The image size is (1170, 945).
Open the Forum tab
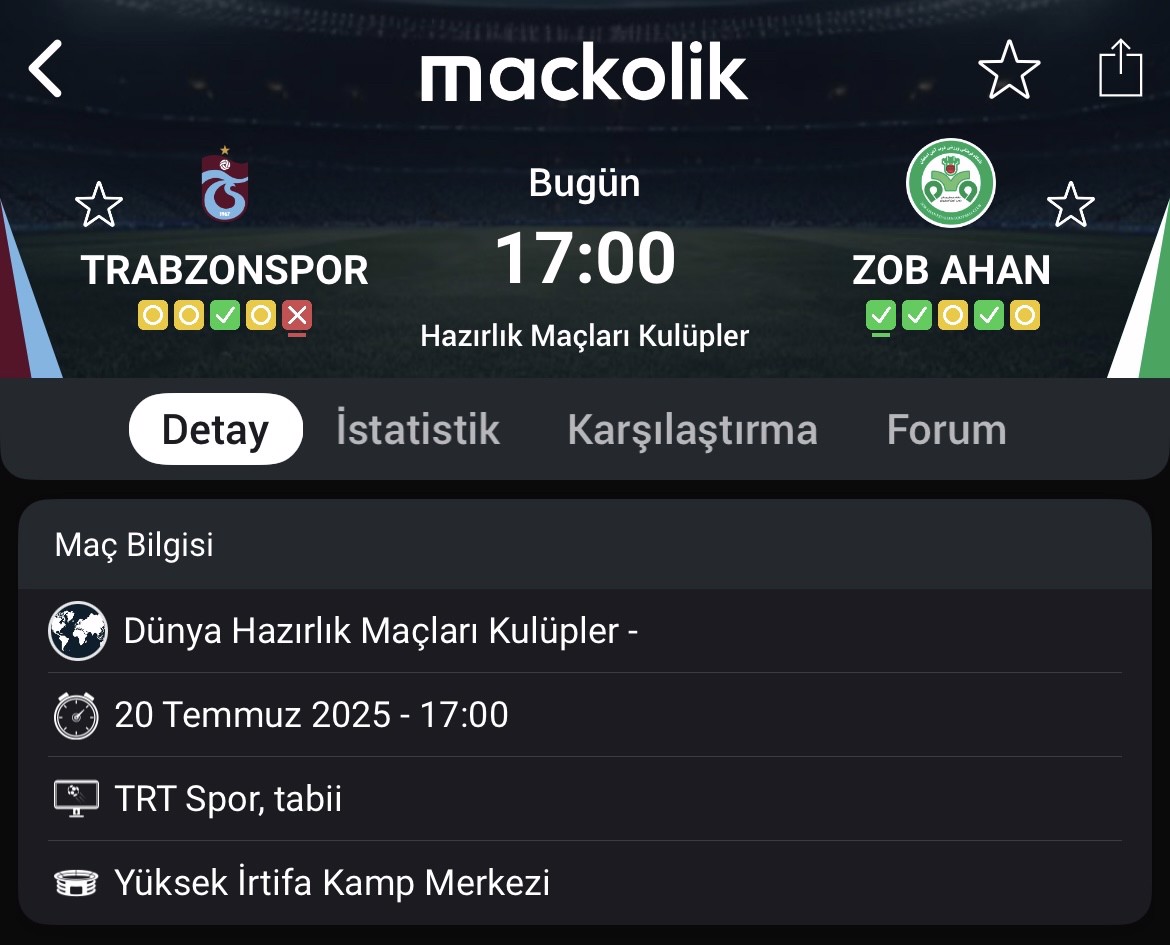click(946, 430)
